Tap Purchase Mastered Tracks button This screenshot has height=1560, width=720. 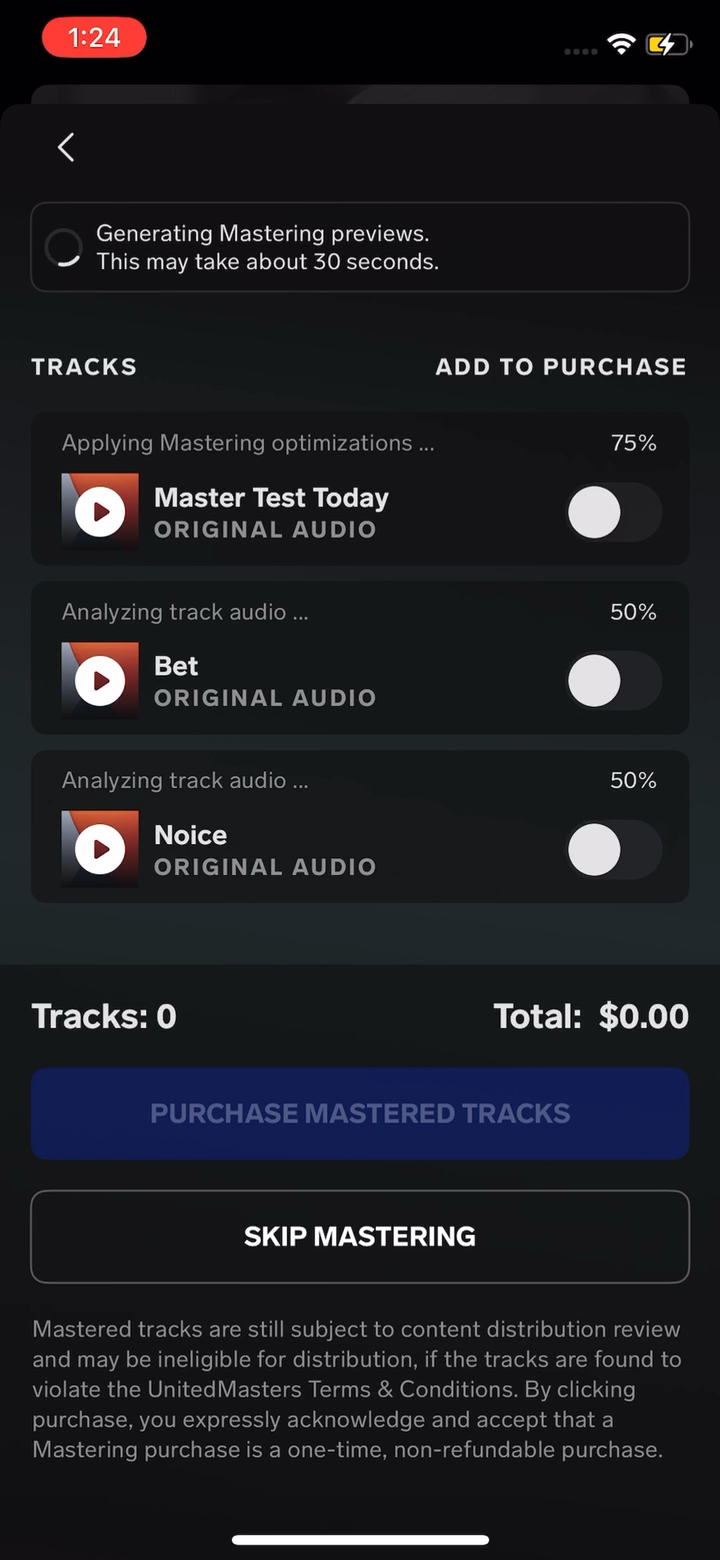pyautogui.click(x=360, y=1114)
